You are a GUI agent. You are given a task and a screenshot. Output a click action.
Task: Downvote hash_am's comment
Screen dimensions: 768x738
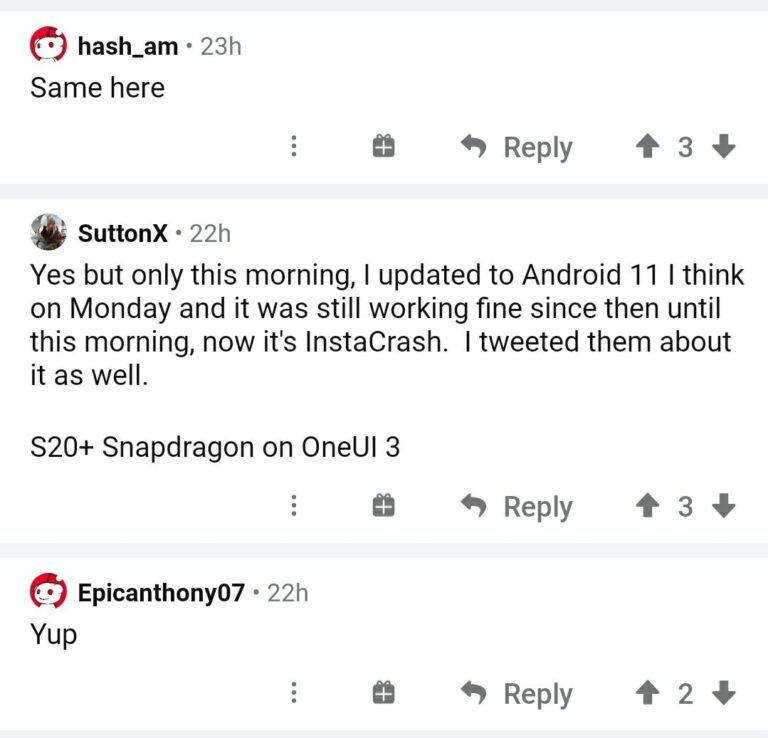point(723,147)
